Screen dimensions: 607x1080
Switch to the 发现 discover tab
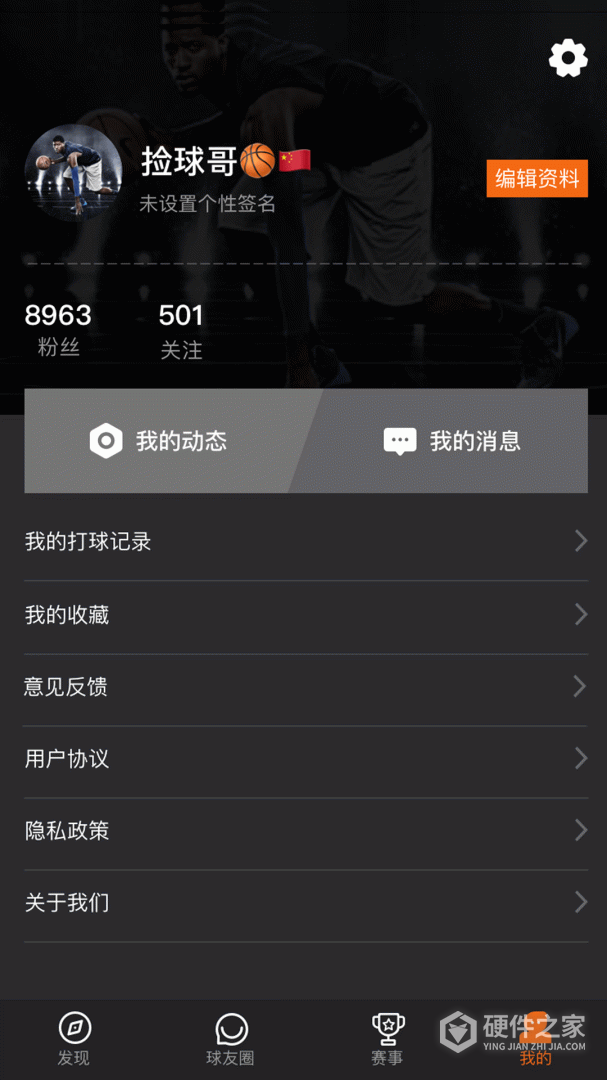click(x=74, y=1038)
